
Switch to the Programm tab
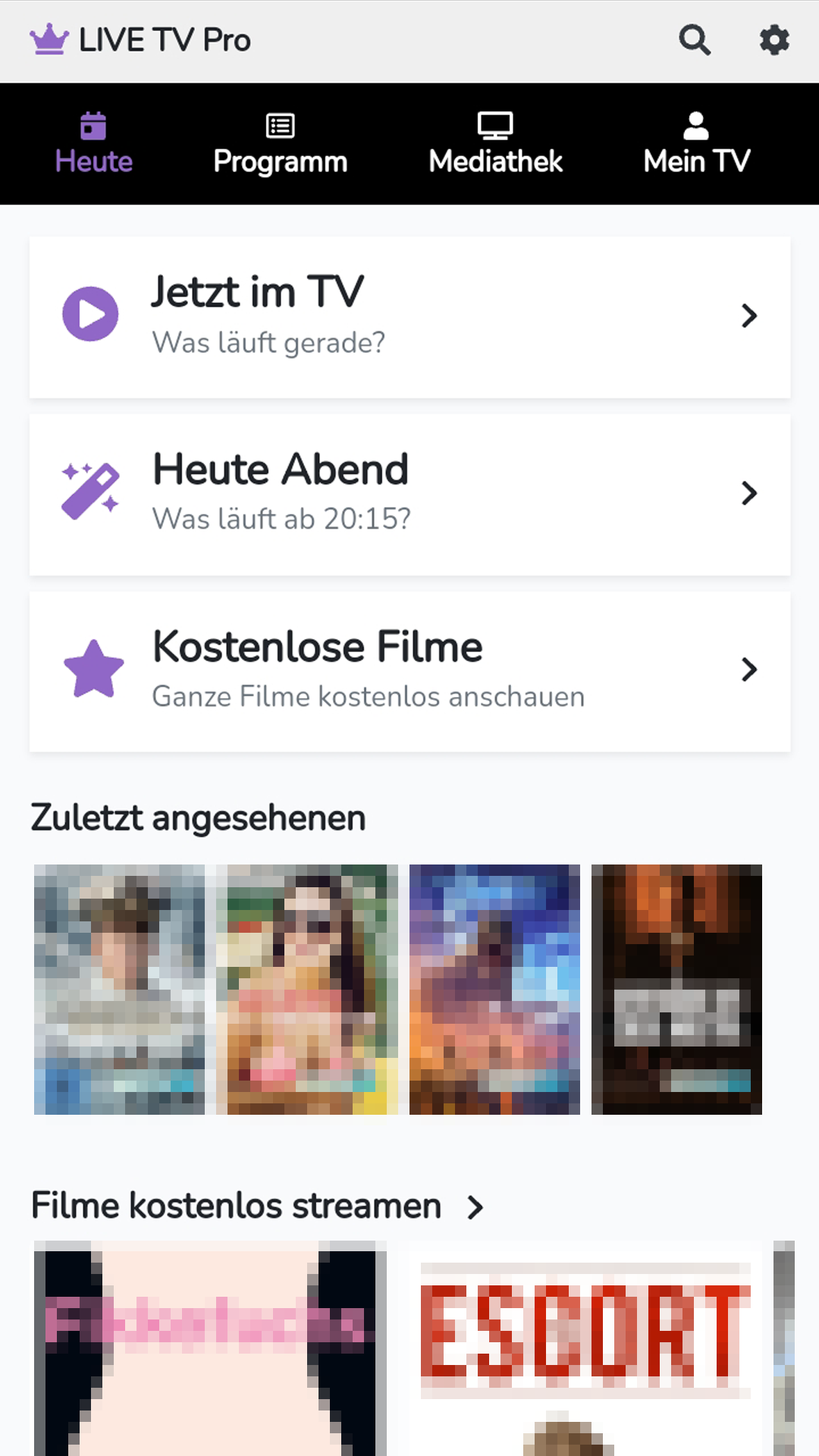tap(281, 144)
